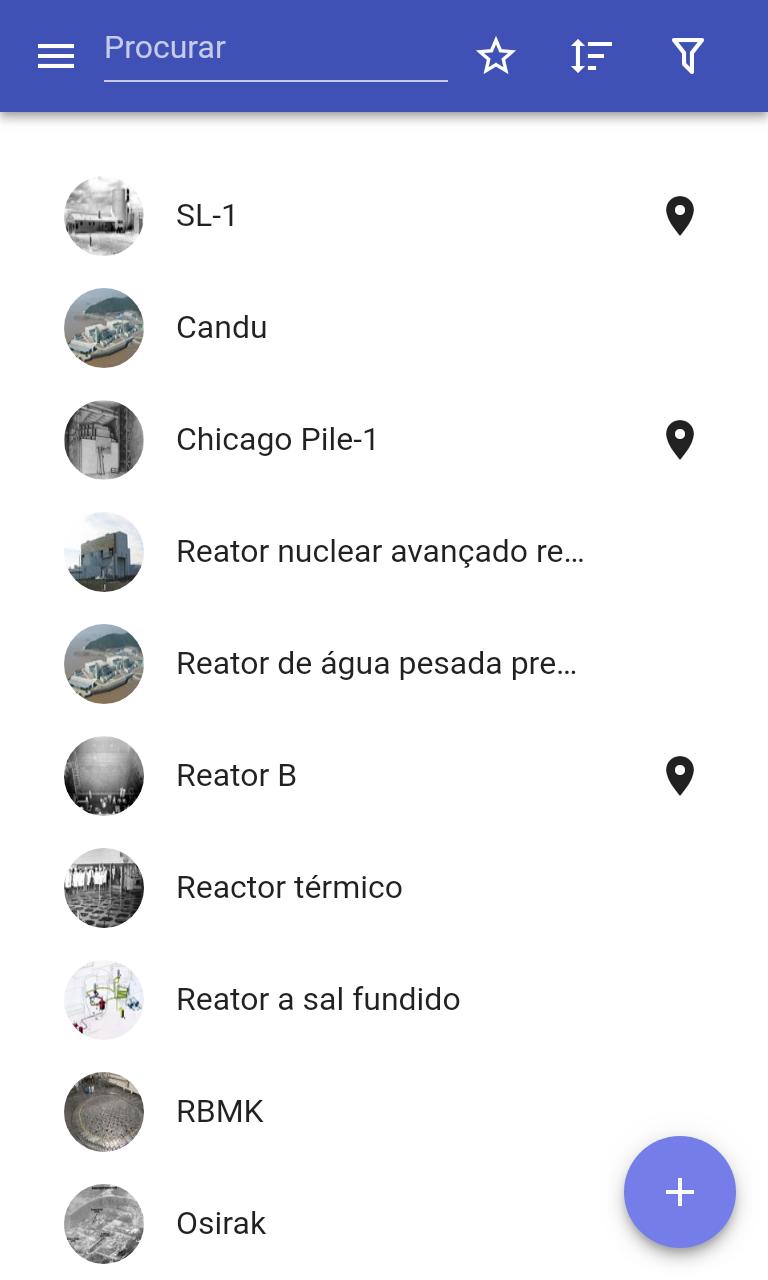Open the Reator B entry

[x=384, y=776]
